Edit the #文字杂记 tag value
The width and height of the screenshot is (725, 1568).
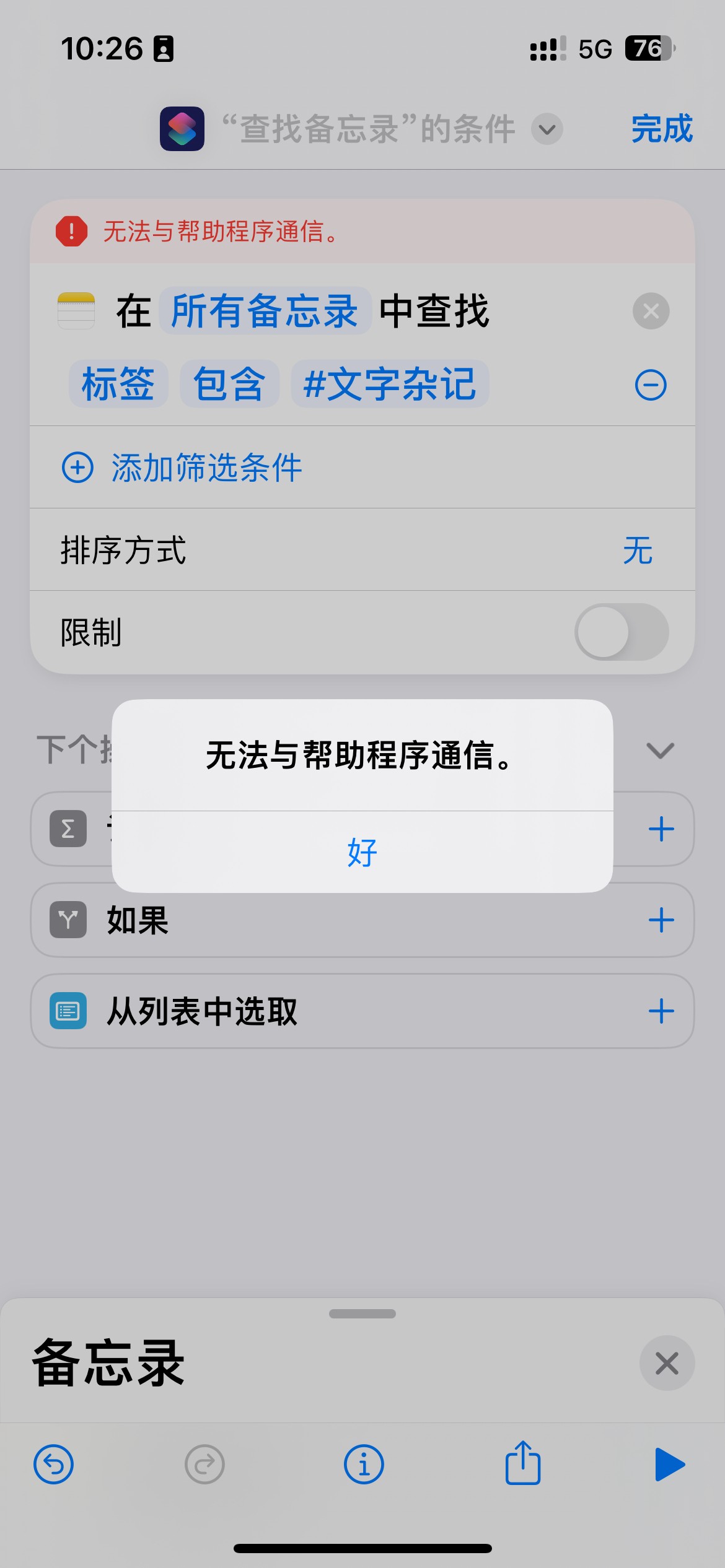pyautogui.click(x=390, y=384)
